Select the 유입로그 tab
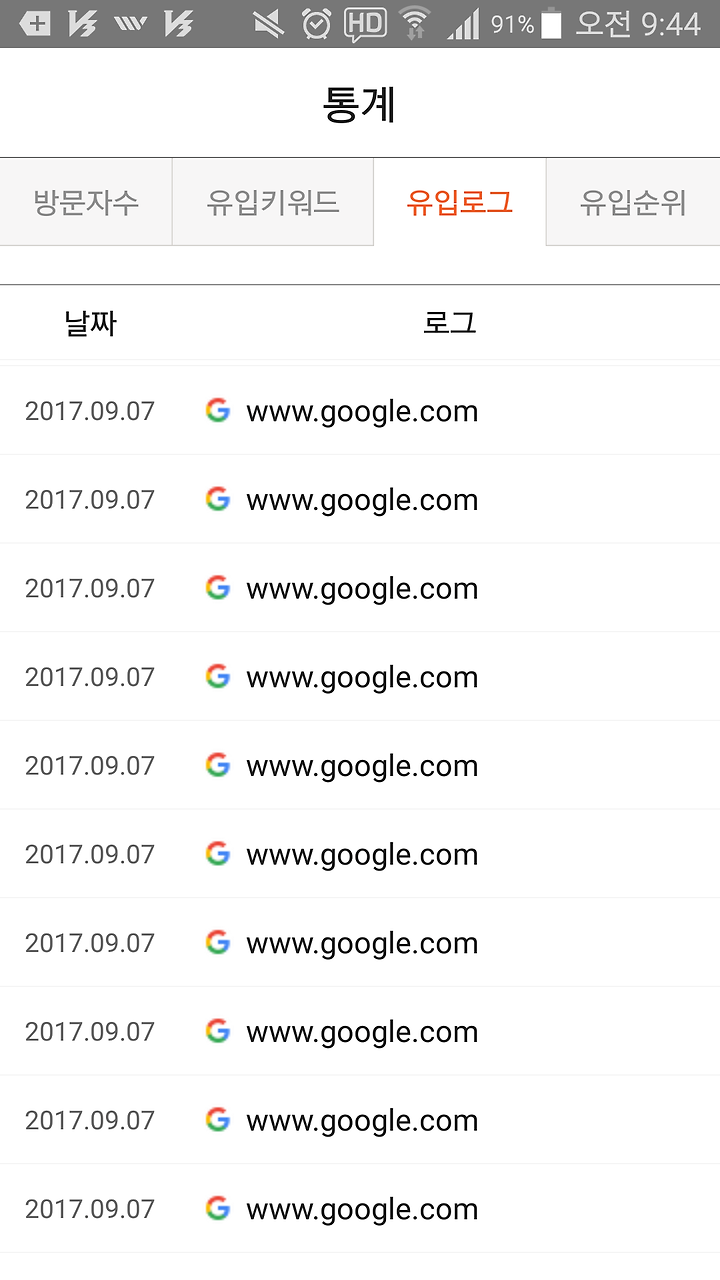The width and height of the screenshot is (720, 1280). (x=460, y=202)
